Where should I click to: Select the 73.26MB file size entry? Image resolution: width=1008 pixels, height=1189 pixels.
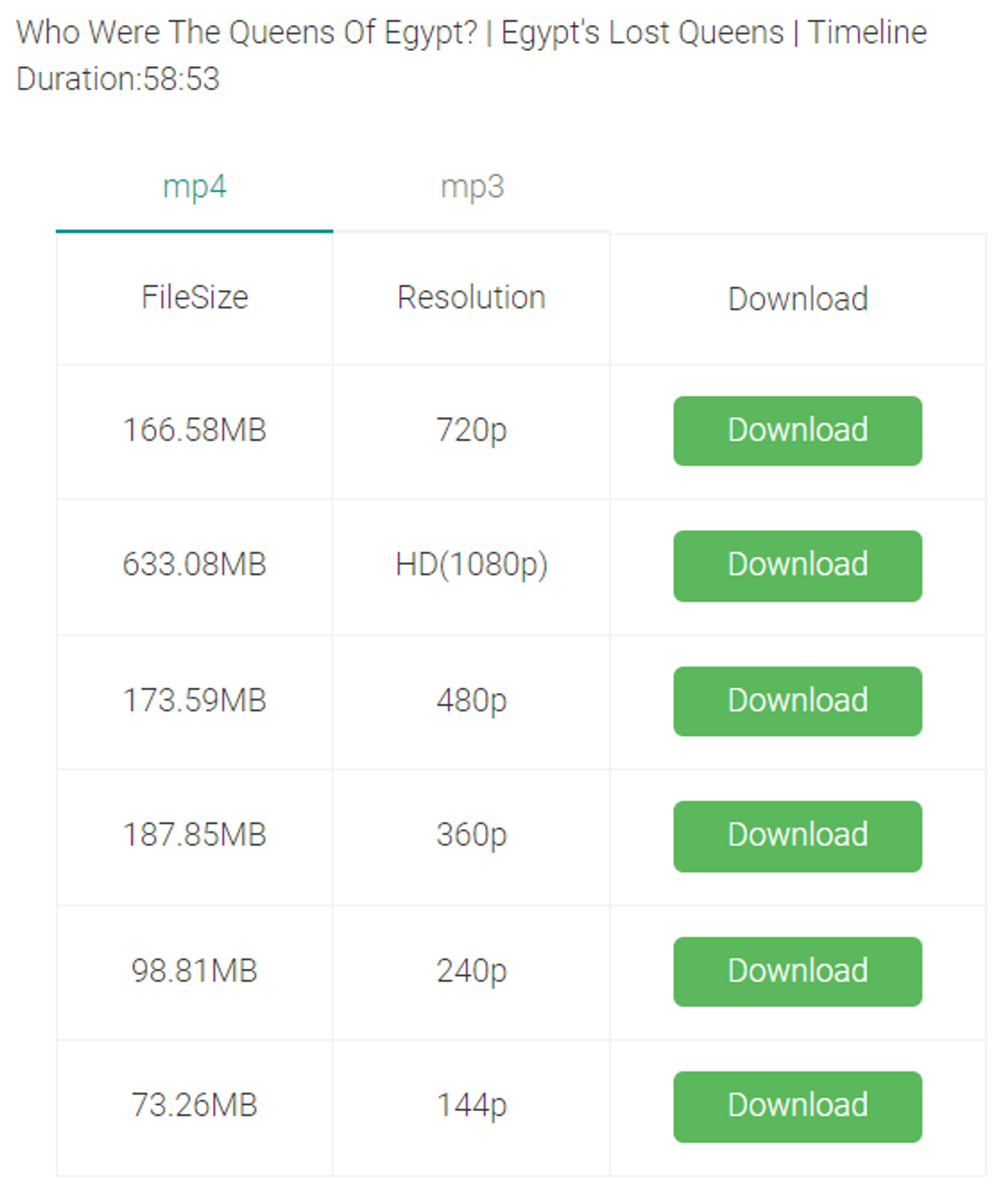194,1104
